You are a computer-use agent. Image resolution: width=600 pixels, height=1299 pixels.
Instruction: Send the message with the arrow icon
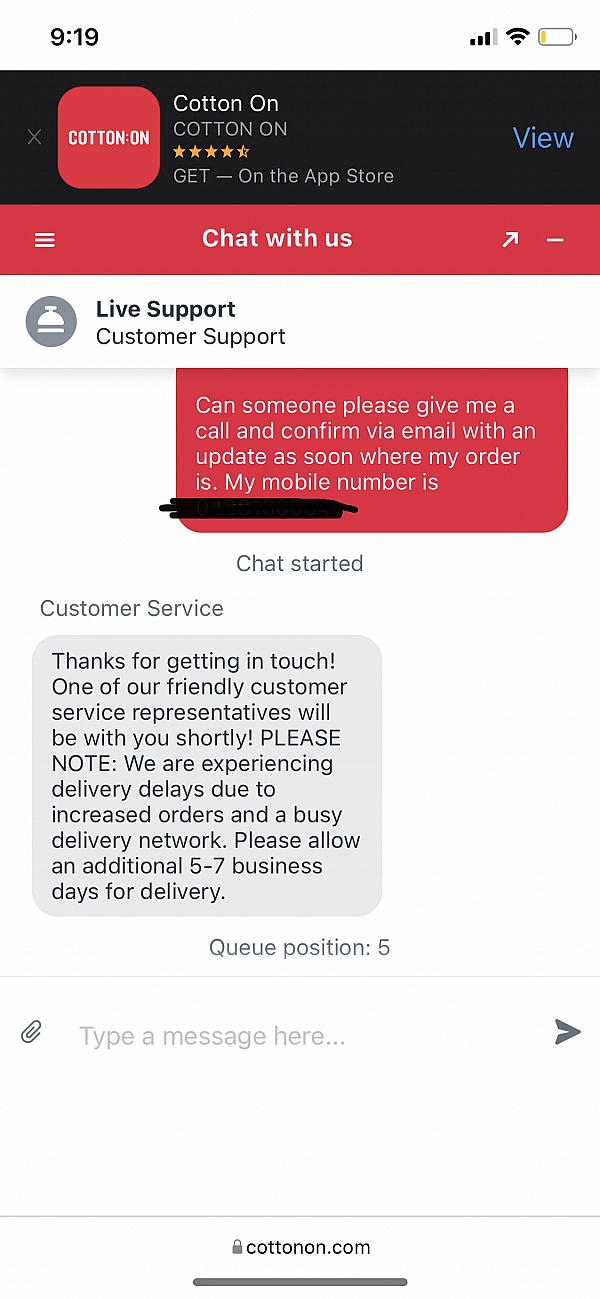point(567,1032)
